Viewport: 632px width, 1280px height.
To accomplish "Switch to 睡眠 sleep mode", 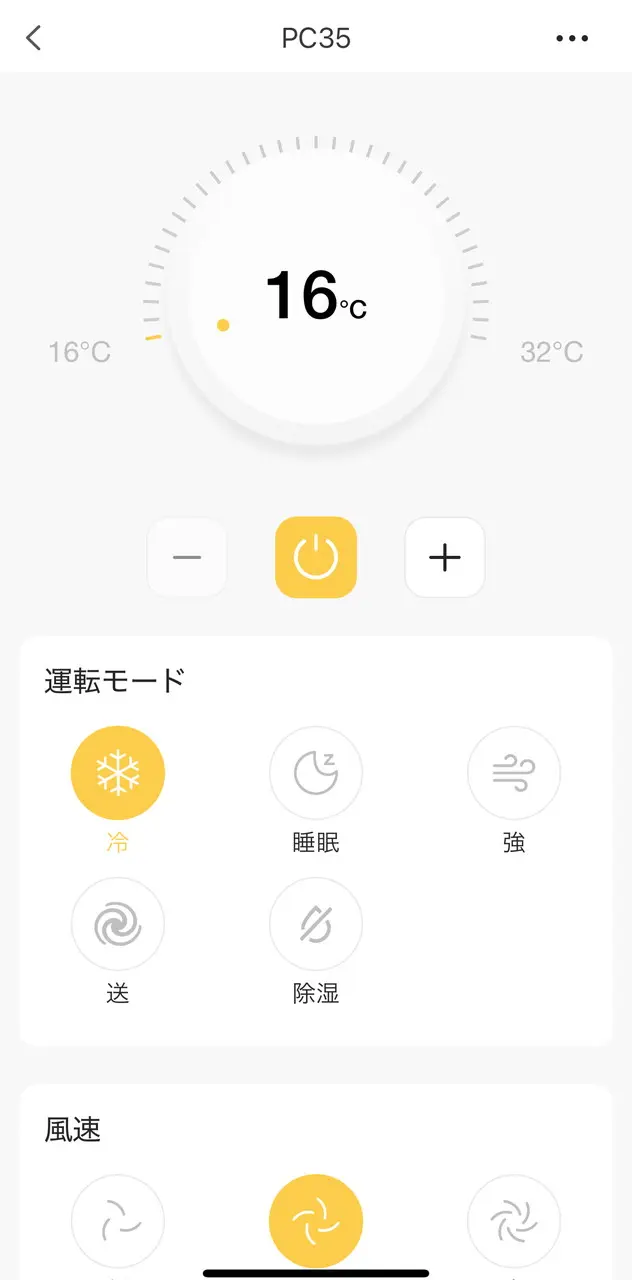I will point(316,773).
